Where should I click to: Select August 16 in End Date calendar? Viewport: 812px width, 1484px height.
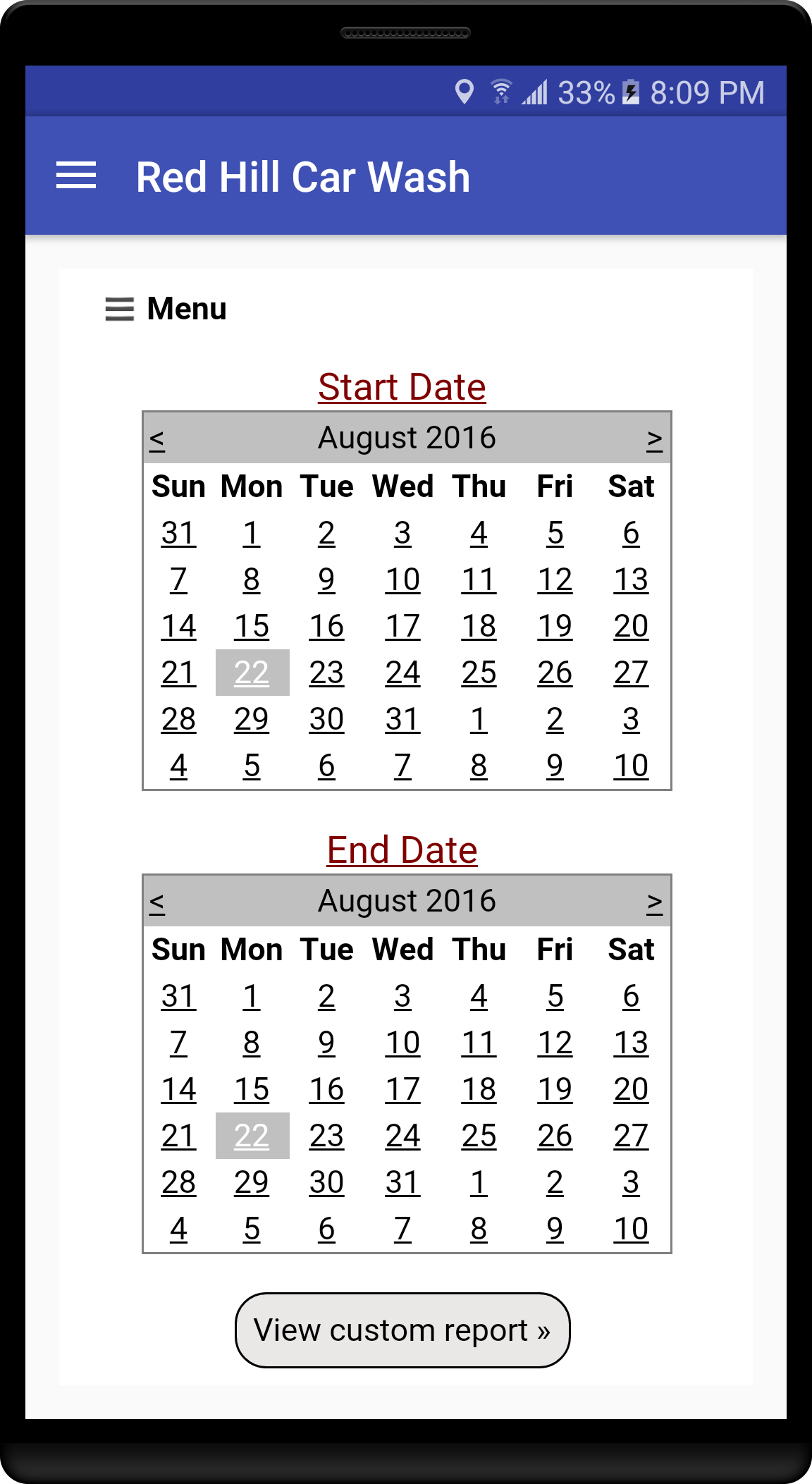(x=326, y=1089)
